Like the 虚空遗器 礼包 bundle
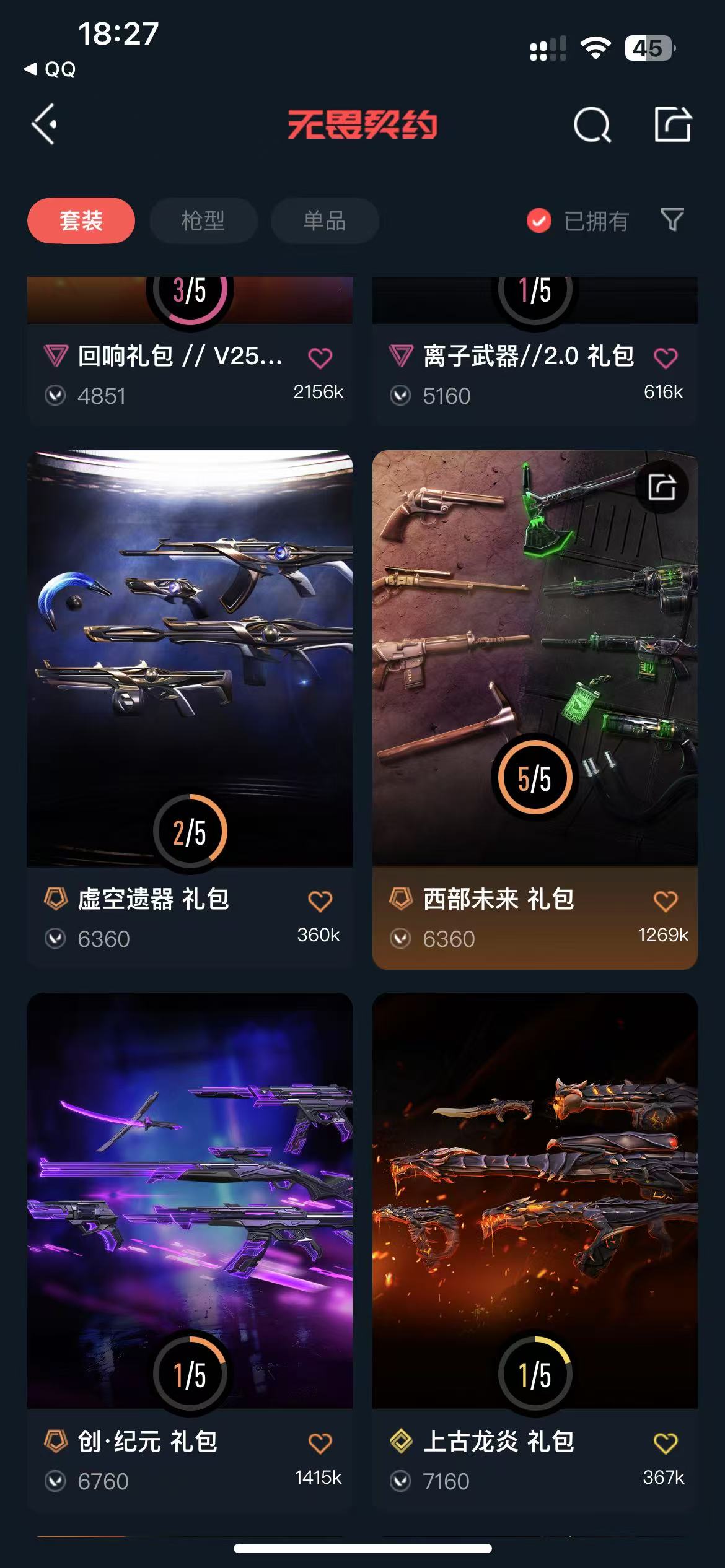 tap(320, 901)
